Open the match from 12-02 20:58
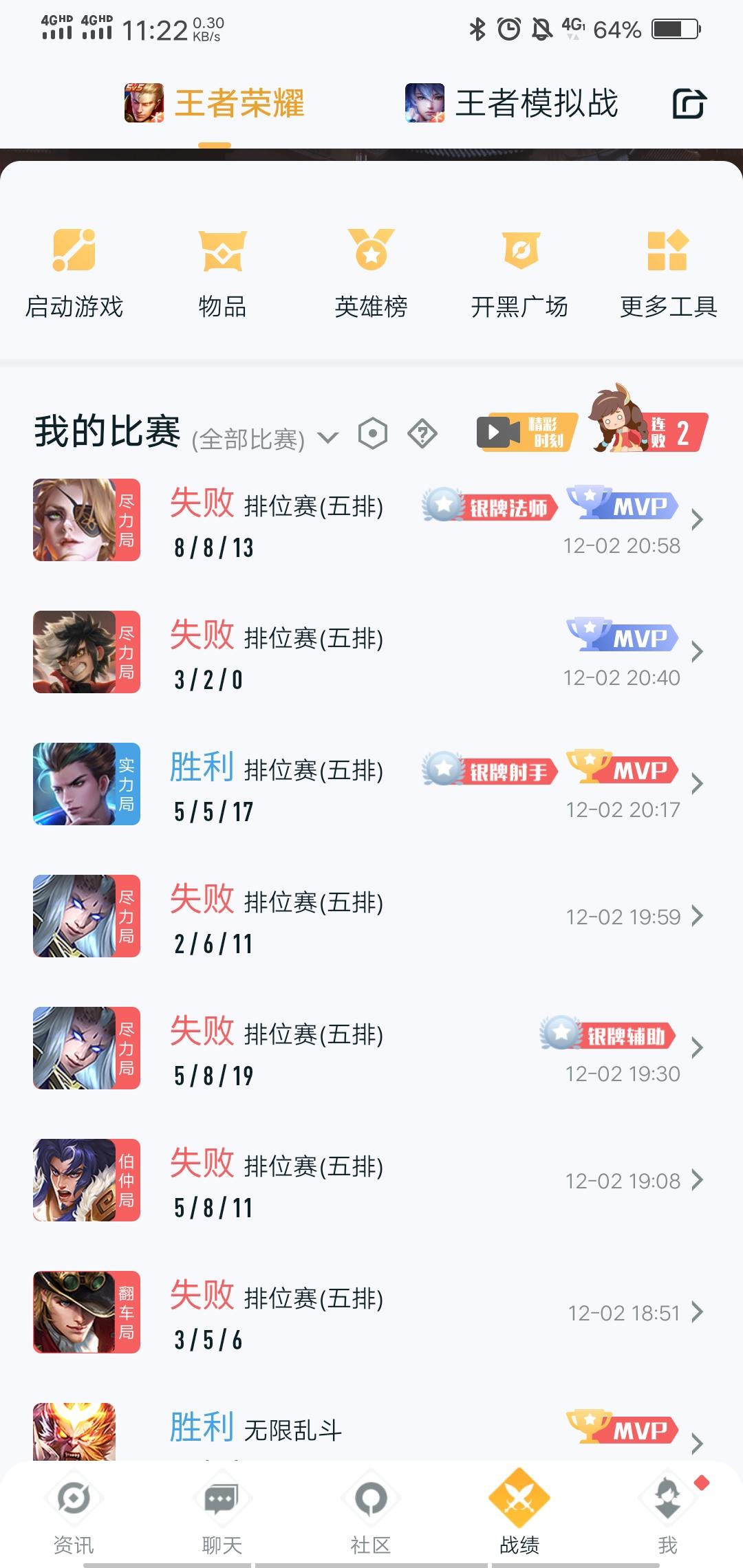Image resolution: width=743 pixels, height=1568 pixels. tap(371, 521)
